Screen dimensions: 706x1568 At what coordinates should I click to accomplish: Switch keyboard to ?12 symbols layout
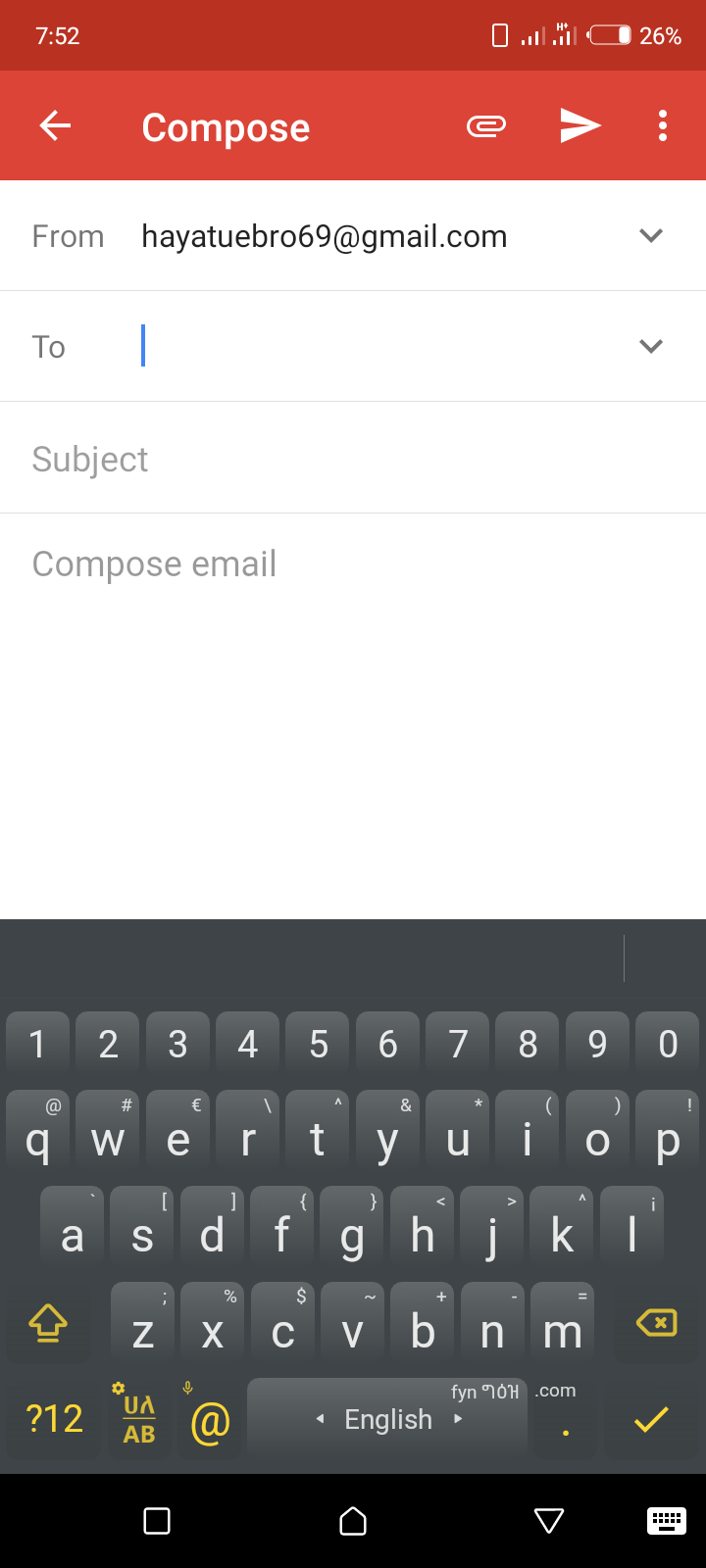coord(54,1419)
